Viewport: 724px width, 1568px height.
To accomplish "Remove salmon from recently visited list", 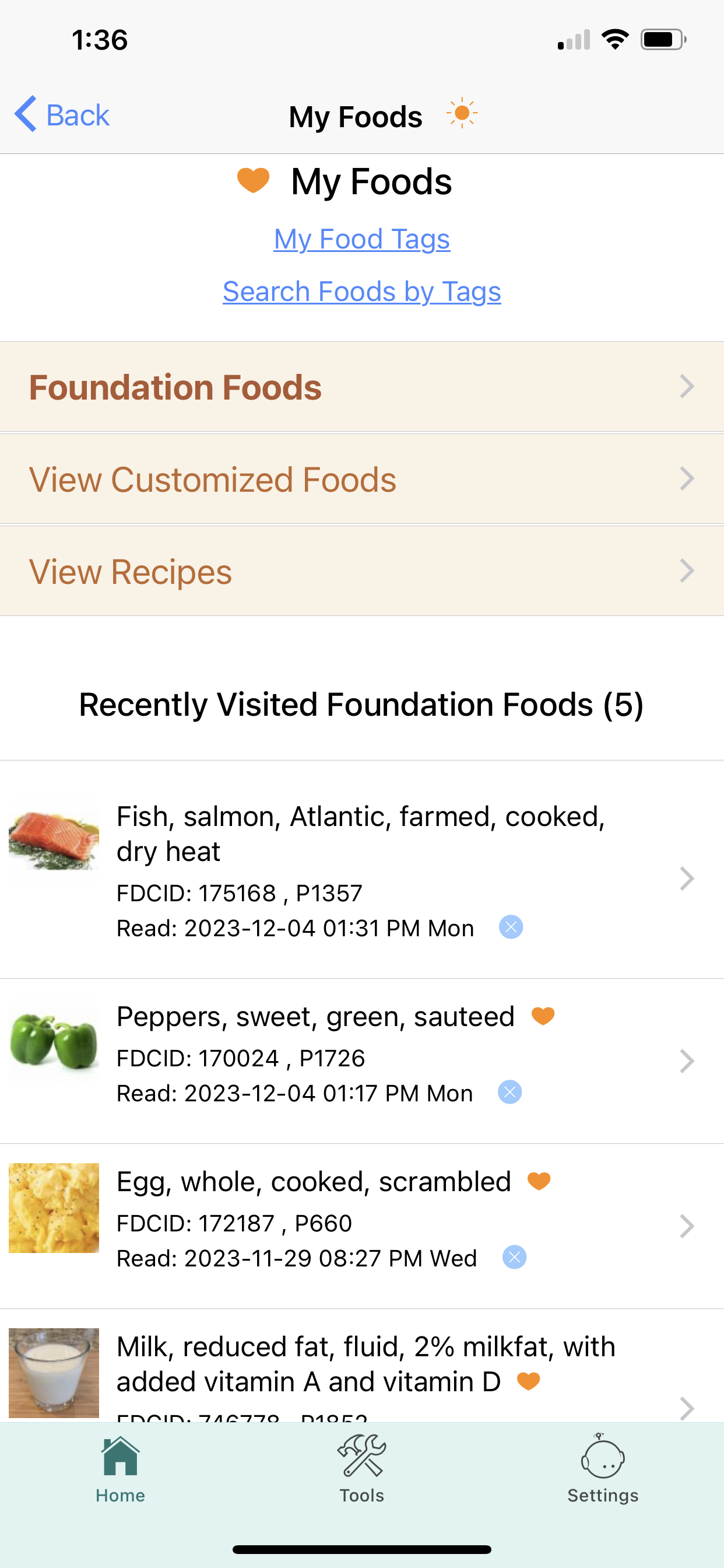I will coord(511,927).
